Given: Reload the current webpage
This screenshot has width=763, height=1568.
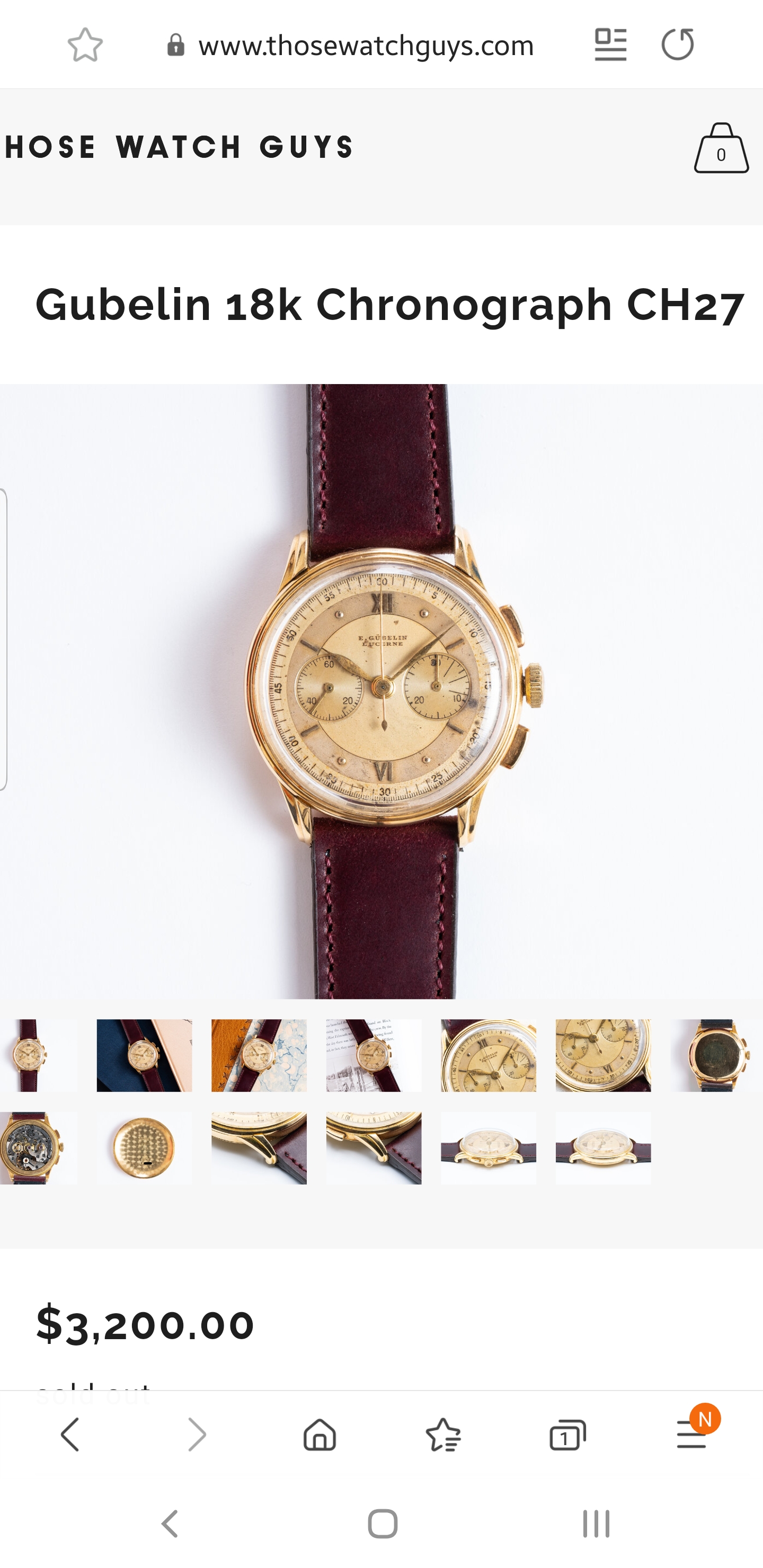Looking at the screenshot, I should click(x=677, y=45).
